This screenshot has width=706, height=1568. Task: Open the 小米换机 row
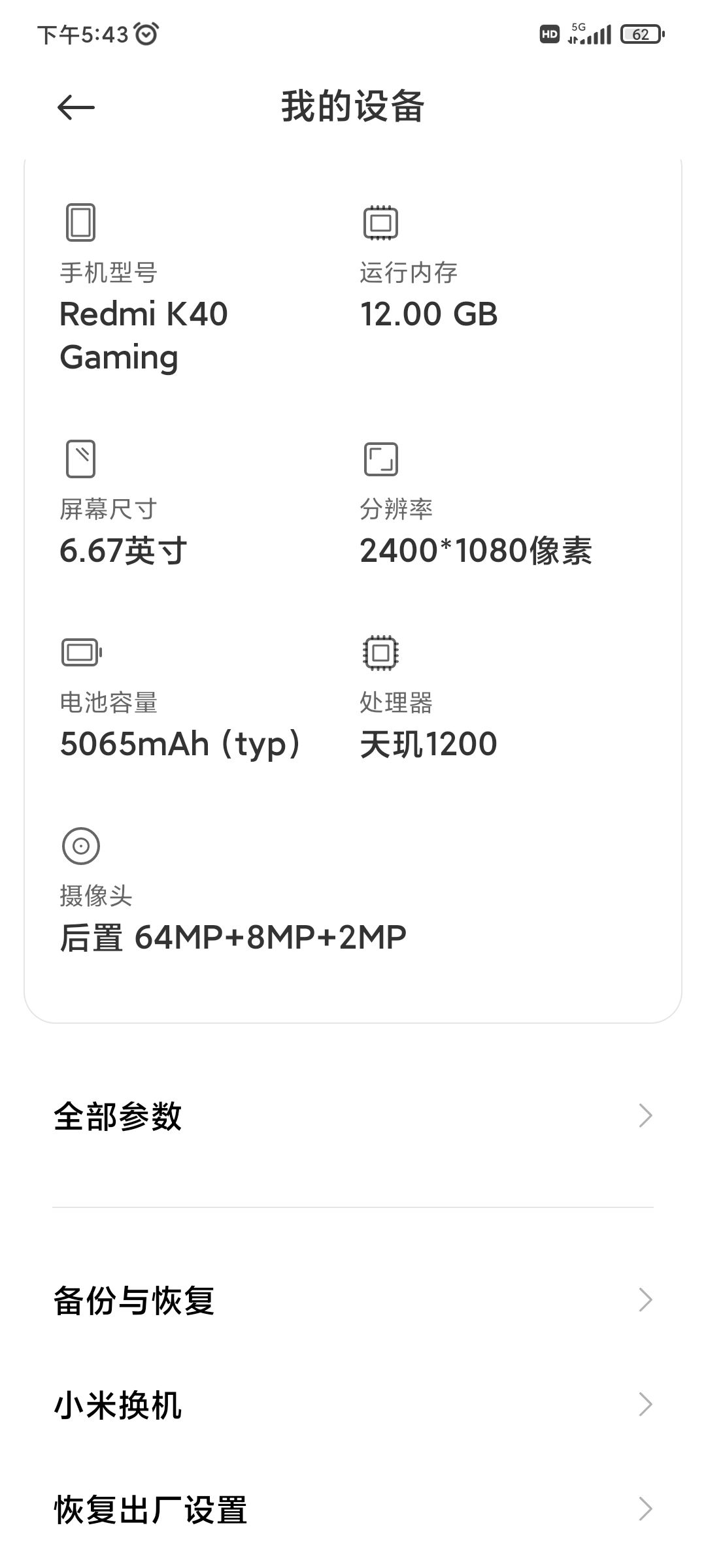[x=353, y=1405]
